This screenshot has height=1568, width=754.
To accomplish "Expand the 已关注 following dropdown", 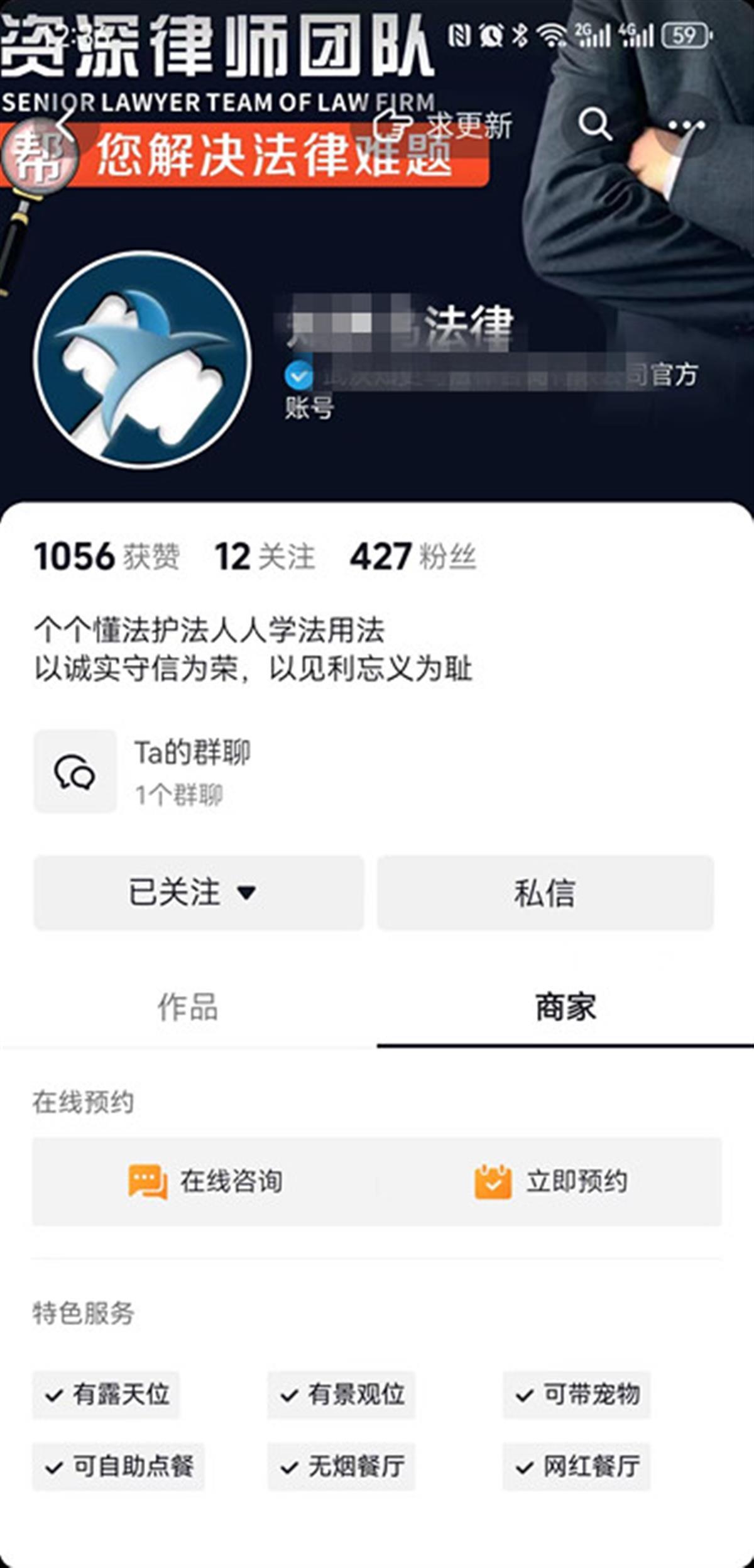I will point(198,893).
